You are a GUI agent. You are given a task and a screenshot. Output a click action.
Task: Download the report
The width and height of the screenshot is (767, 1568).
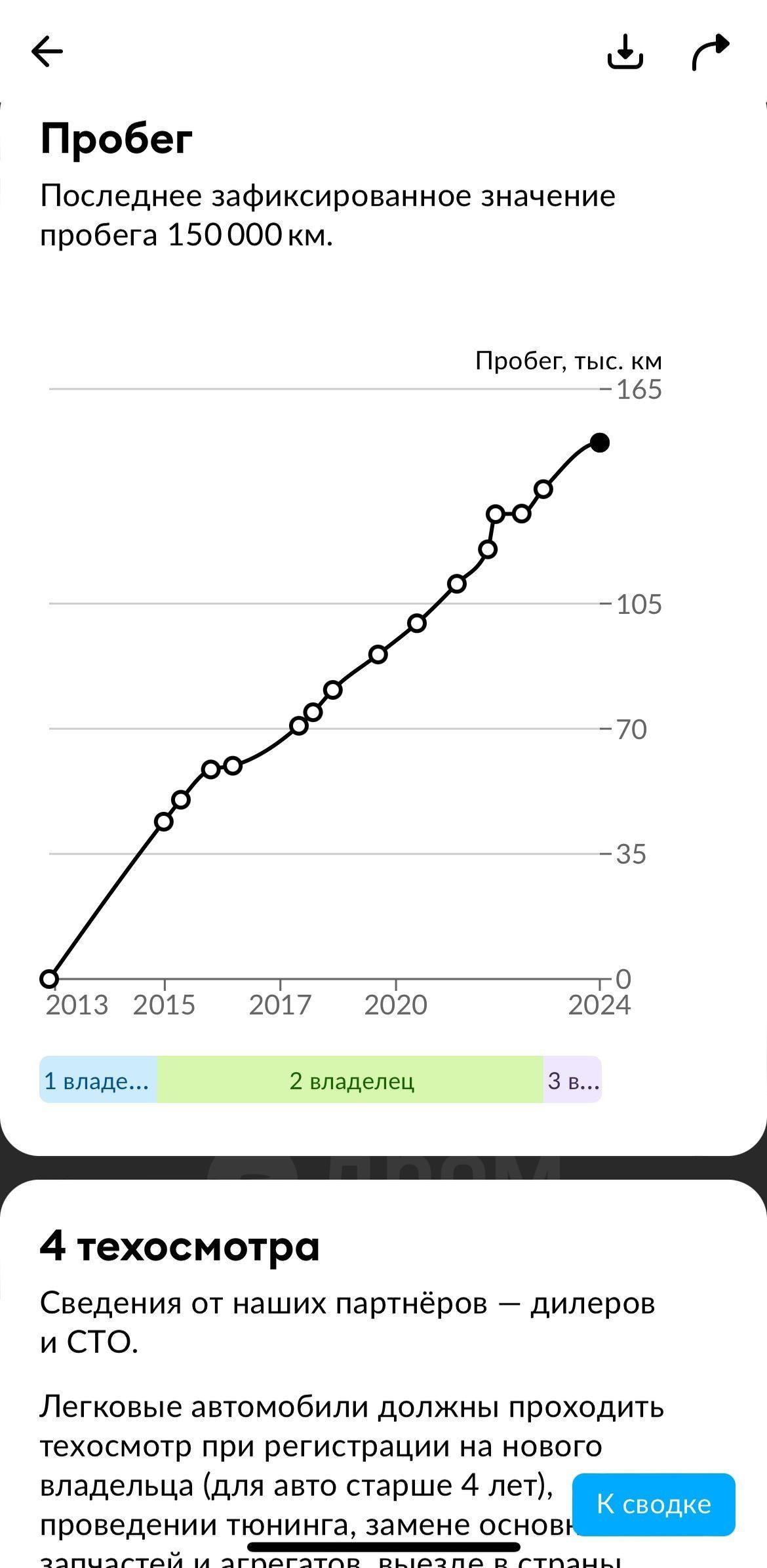[625, 52]
